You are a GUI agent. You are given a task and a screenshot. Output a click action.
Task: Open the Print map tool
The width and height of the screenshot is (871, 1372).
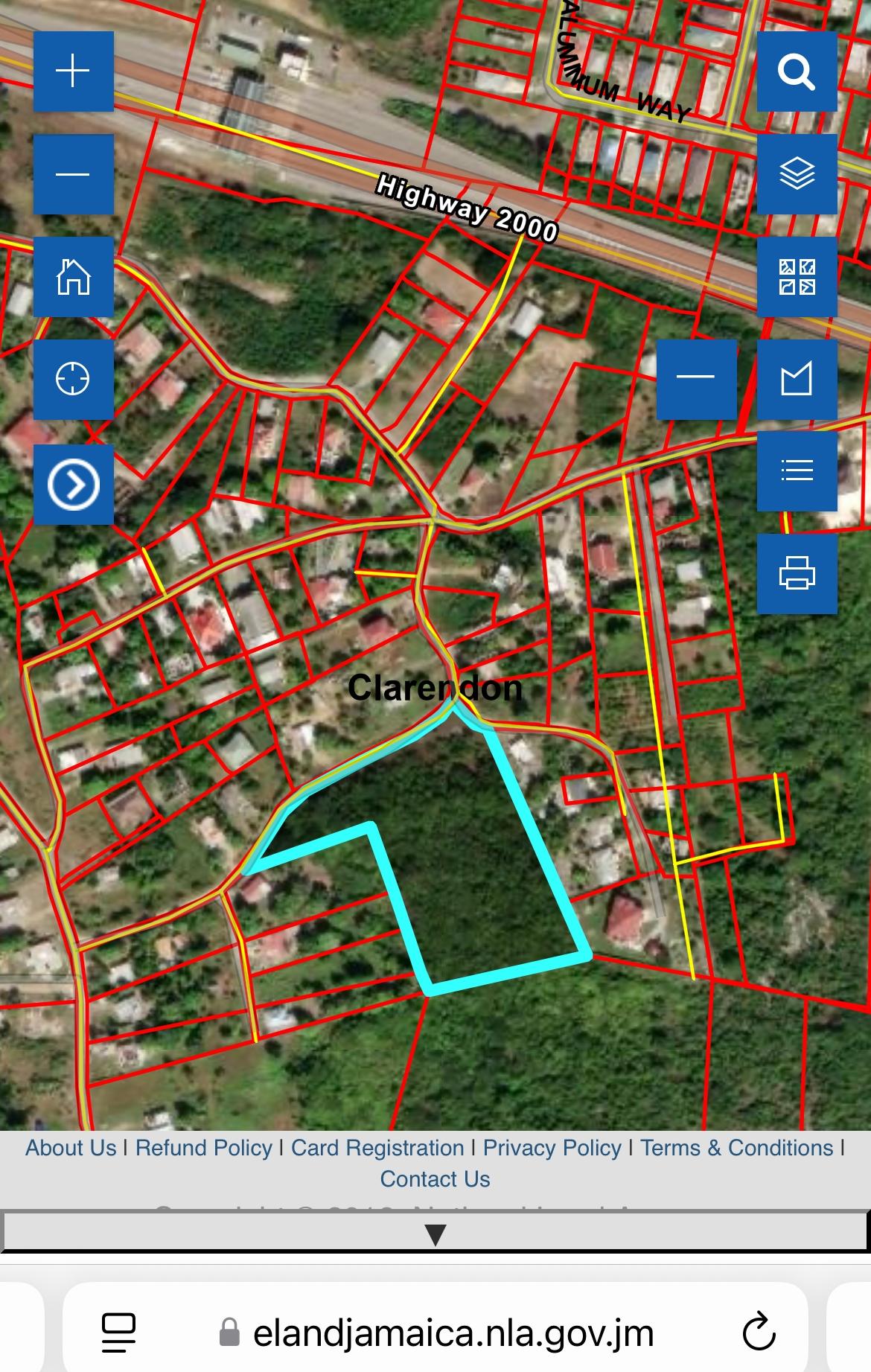click(x=797, y=574)
